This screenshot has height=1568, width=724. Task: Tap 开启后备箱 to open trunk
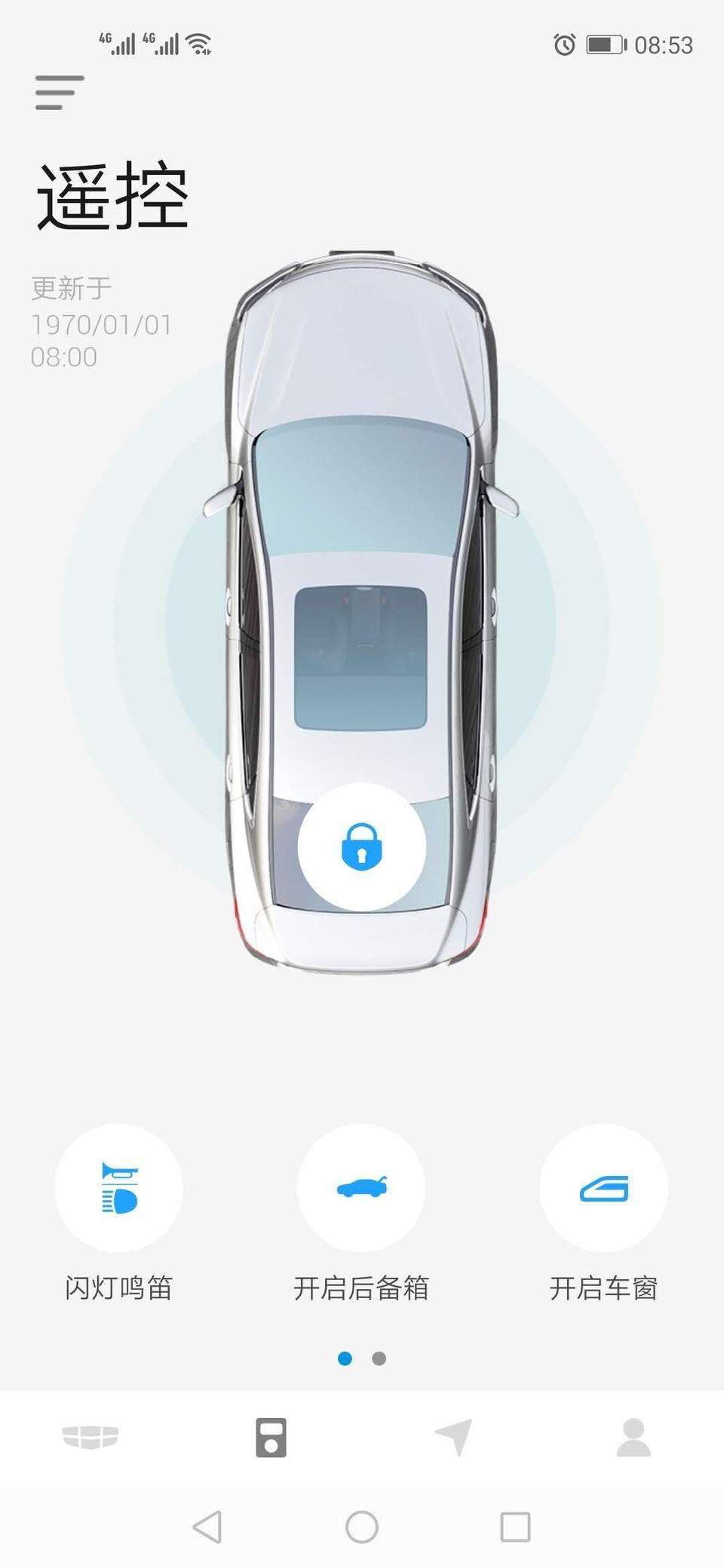pos(361,1189)
